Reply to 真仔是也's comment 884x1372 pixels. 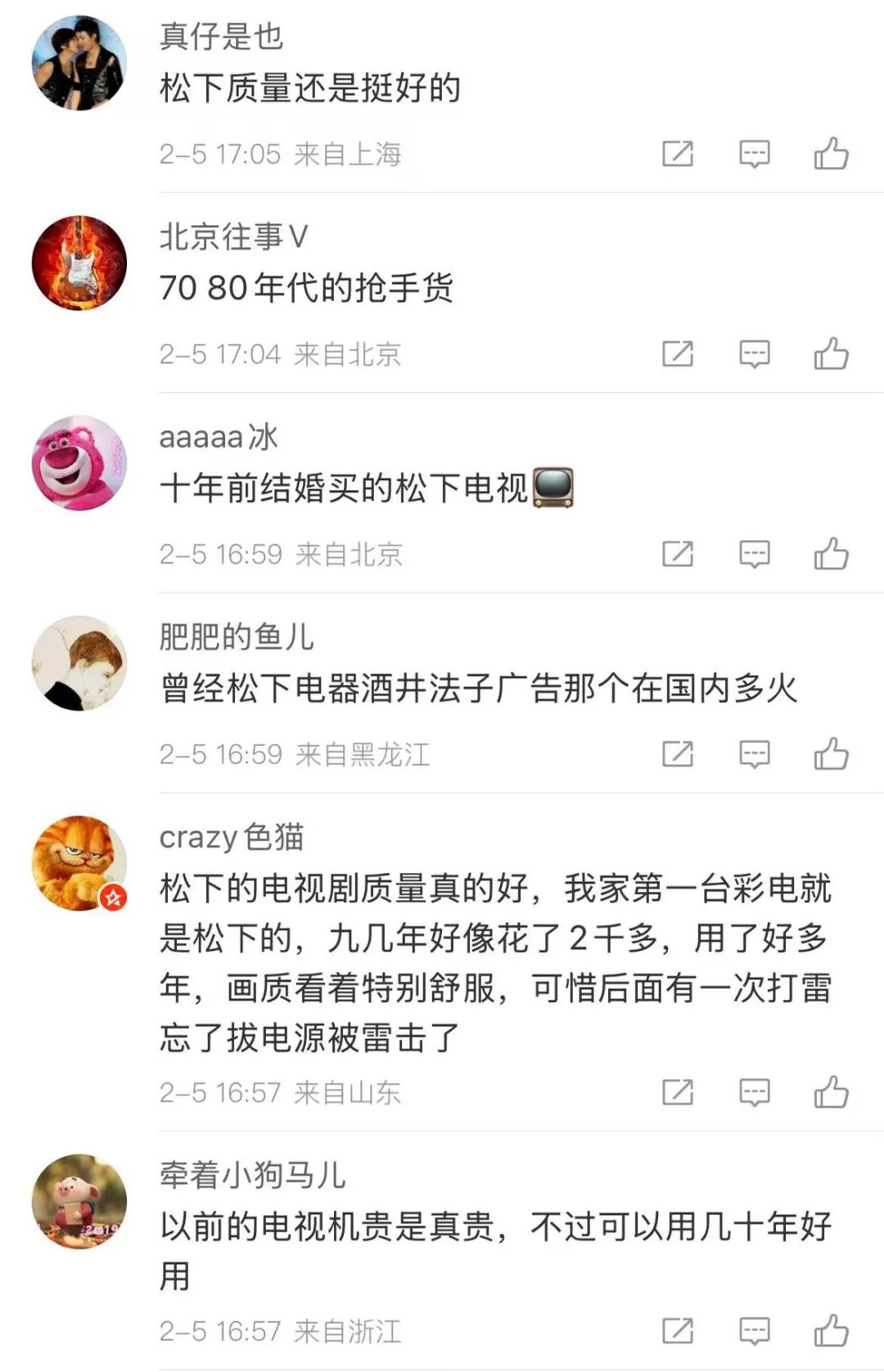coord(754,154)
